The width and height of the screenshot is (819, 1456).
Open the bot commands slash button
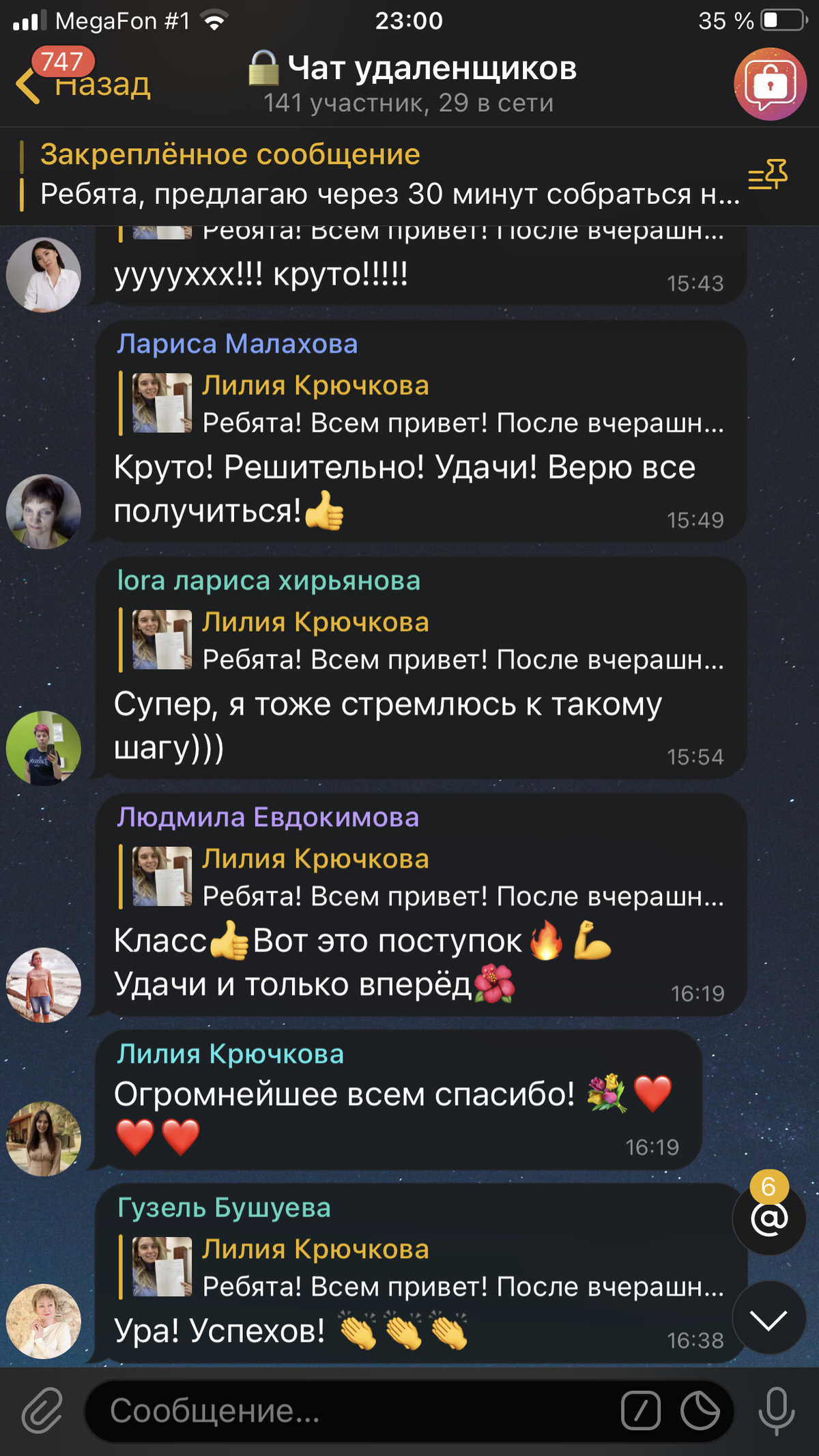(640, 1411)
